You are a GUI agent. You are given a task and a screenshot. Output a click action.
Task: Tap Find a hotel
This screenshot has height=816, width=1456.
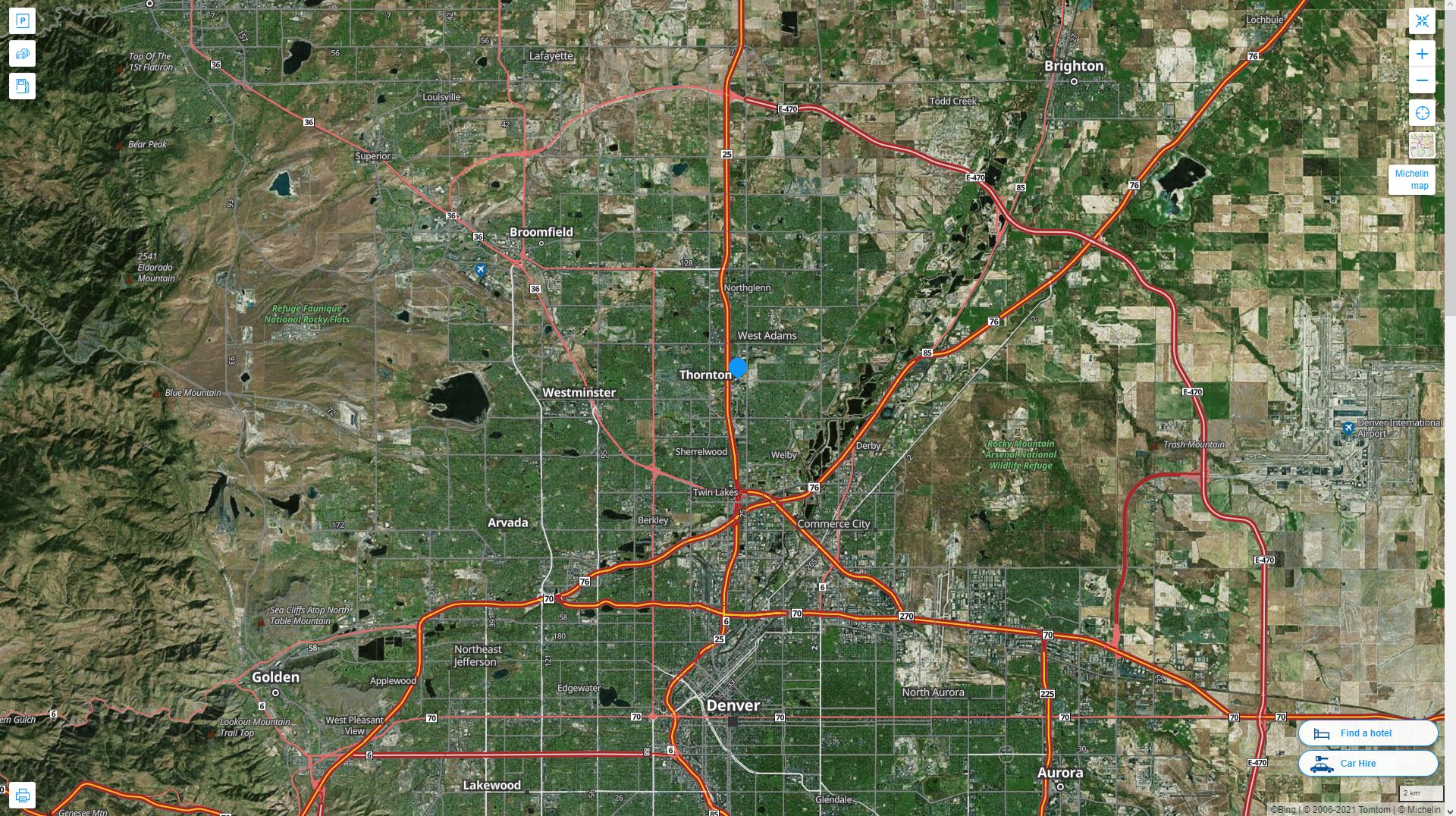tap(1367, 733)
